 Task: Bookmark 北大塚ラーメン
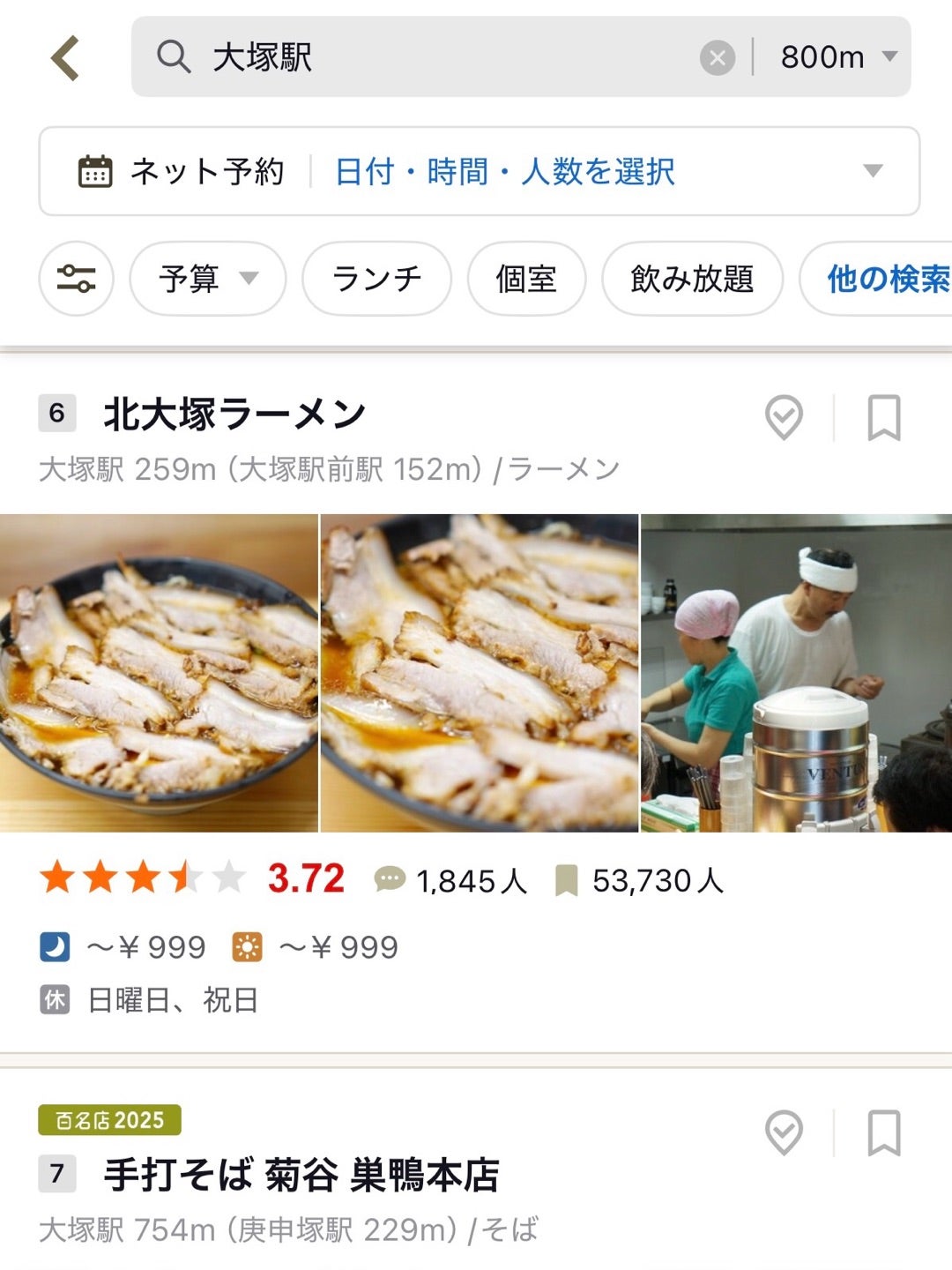[x=883, y=417]
